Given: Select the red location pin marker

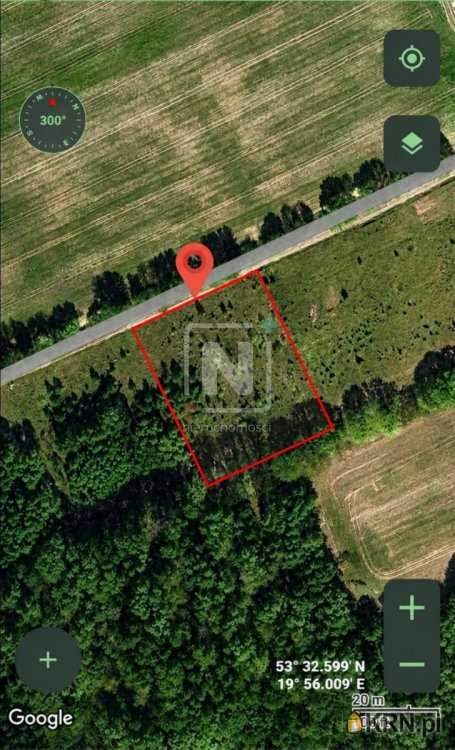Looking at the screenshot, I should pos(194,270).
